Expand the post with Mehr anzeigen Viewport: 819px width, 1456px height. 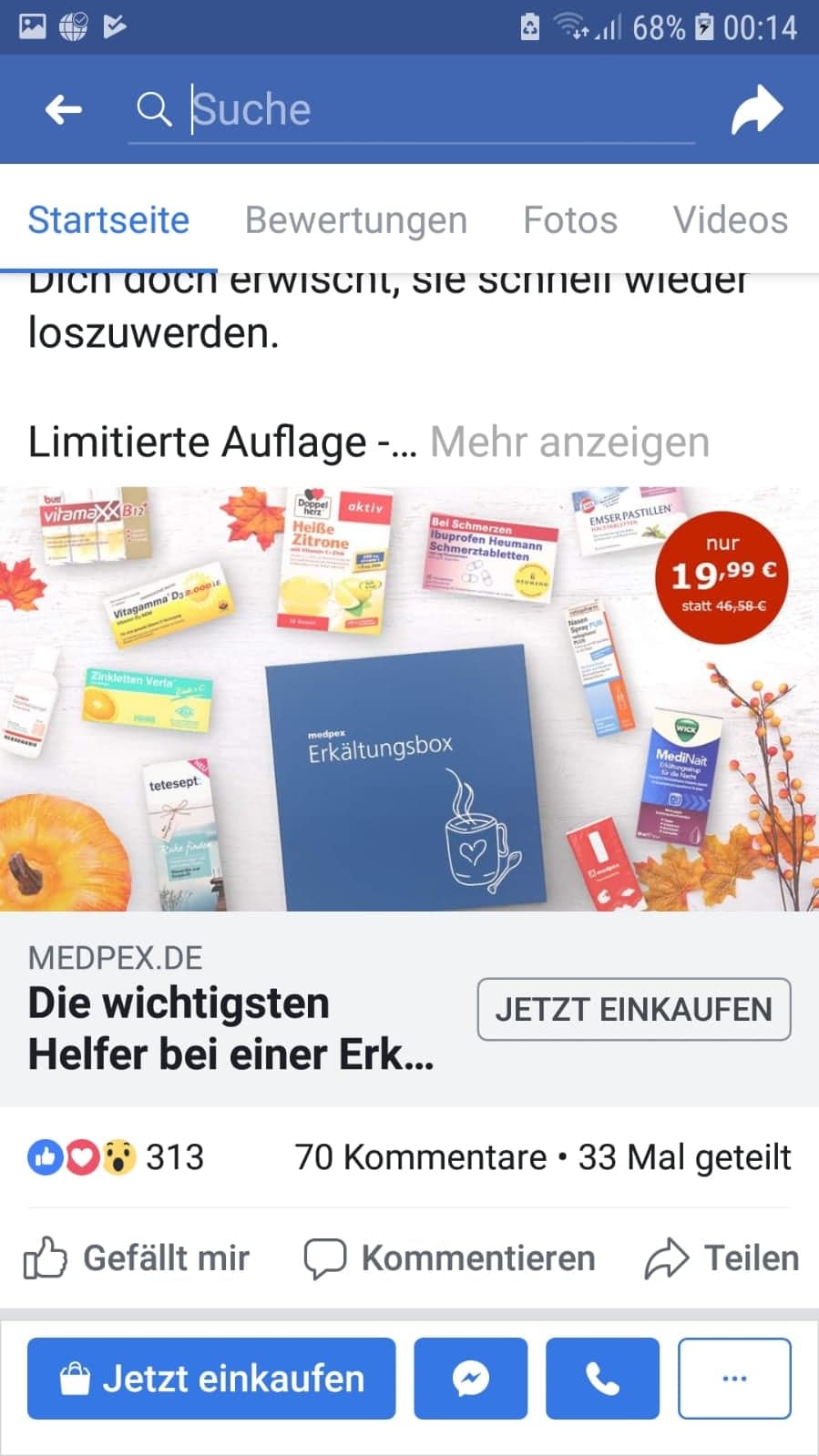coord(569,443)
